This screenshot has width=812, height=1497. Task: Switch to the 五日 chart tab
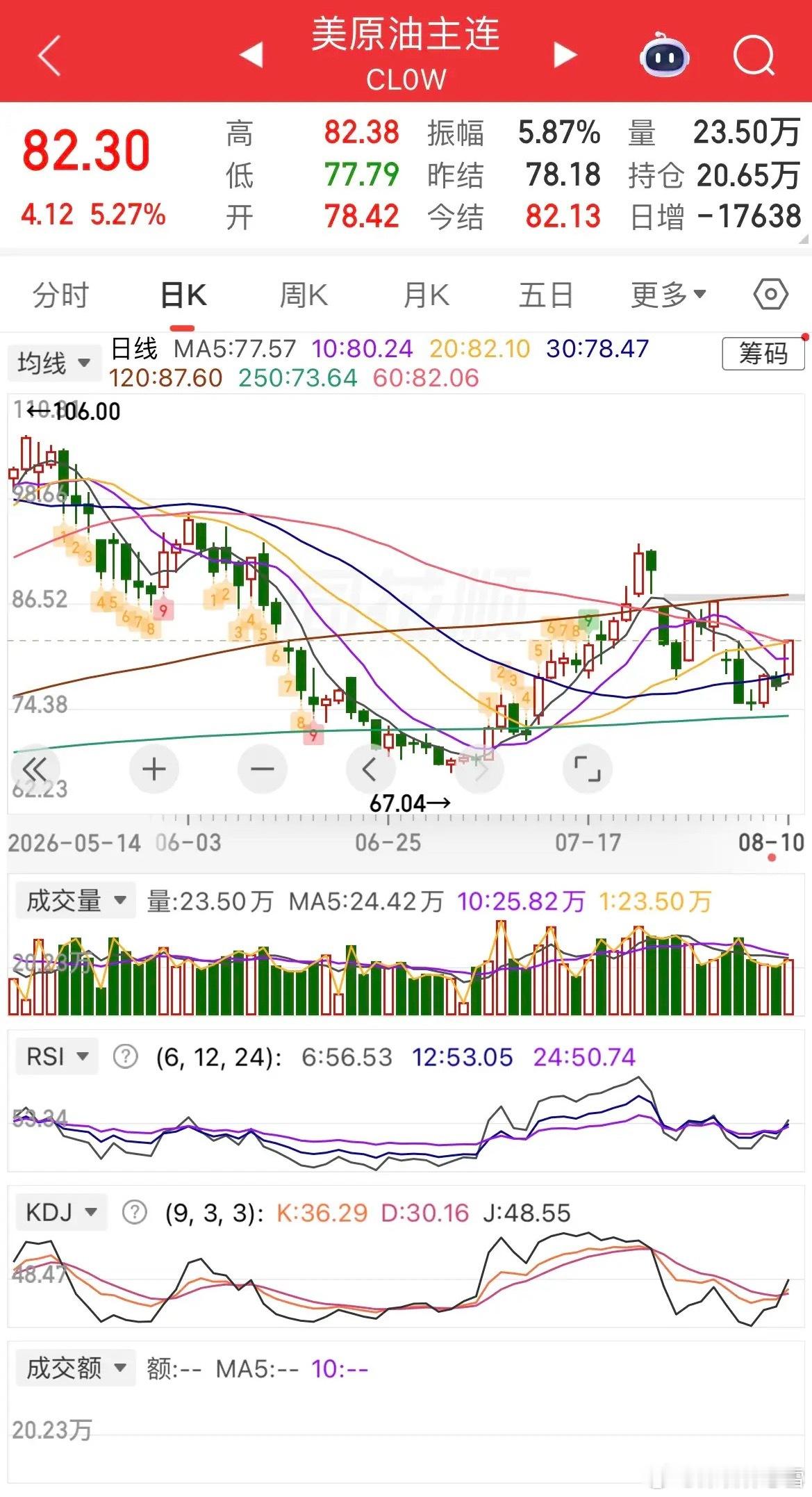tap(546, 295)
